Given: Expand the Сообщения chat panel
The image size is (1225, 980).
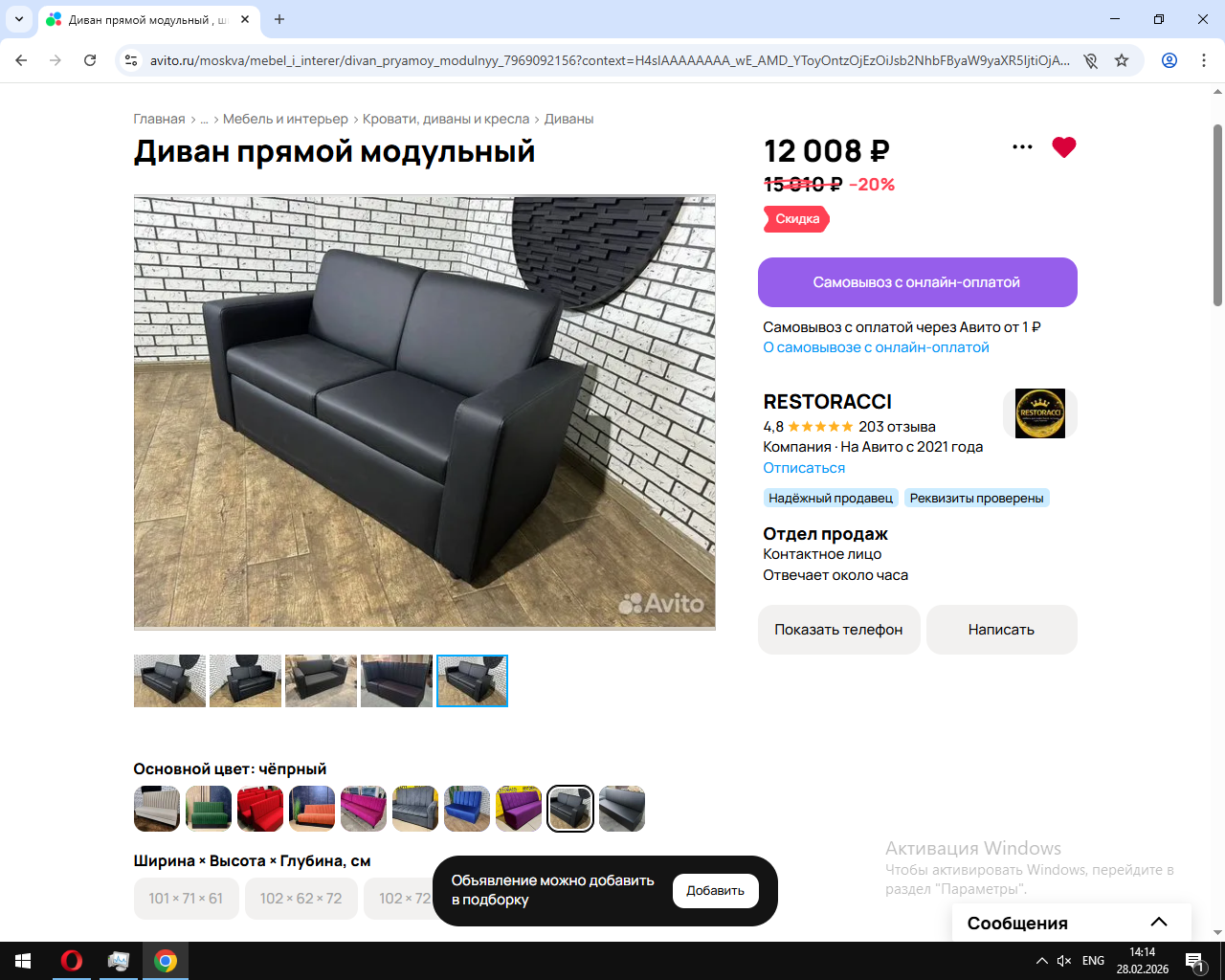Looking at the screenshot, I should [x=1159, y=923].
